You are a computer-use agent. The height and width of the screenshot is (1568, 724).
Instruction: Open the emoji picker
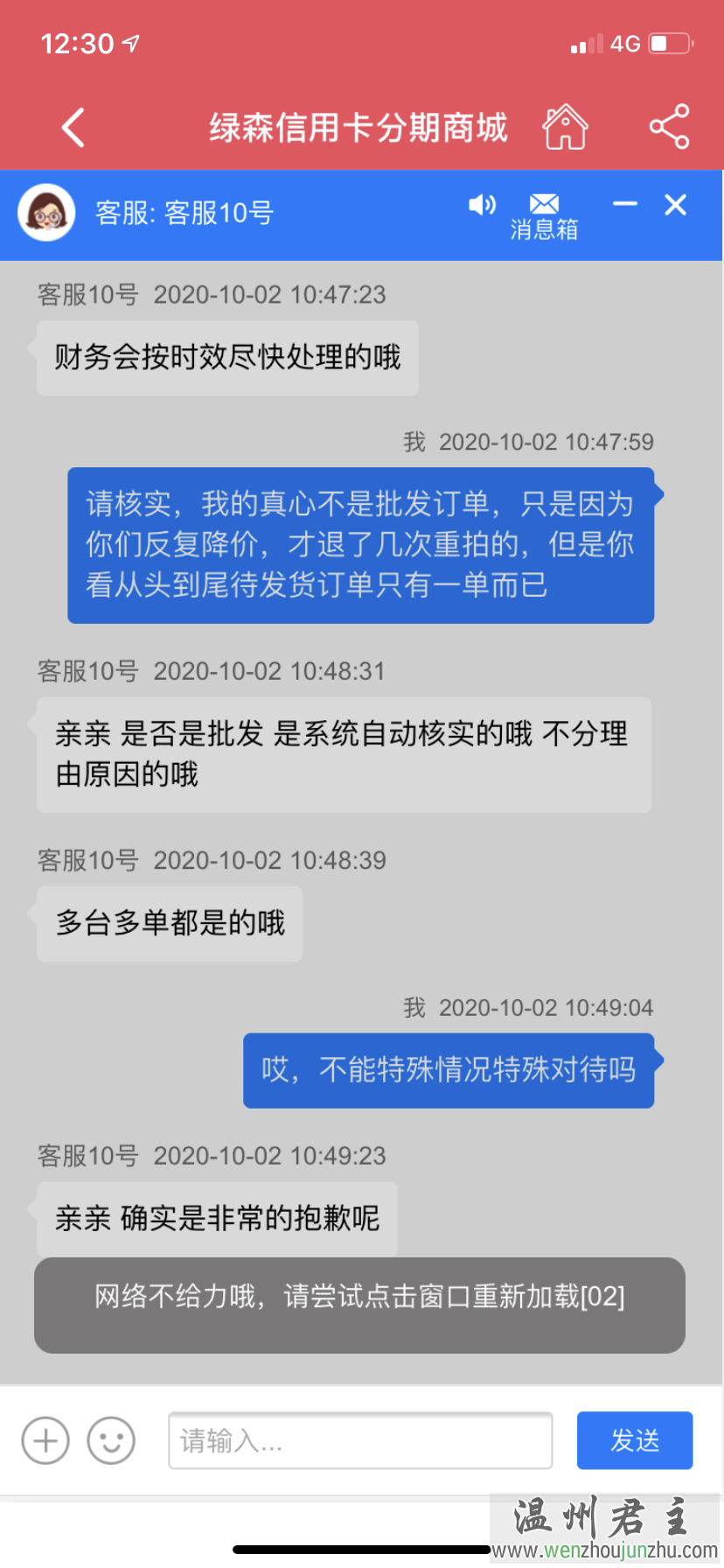coord(111,1440)
